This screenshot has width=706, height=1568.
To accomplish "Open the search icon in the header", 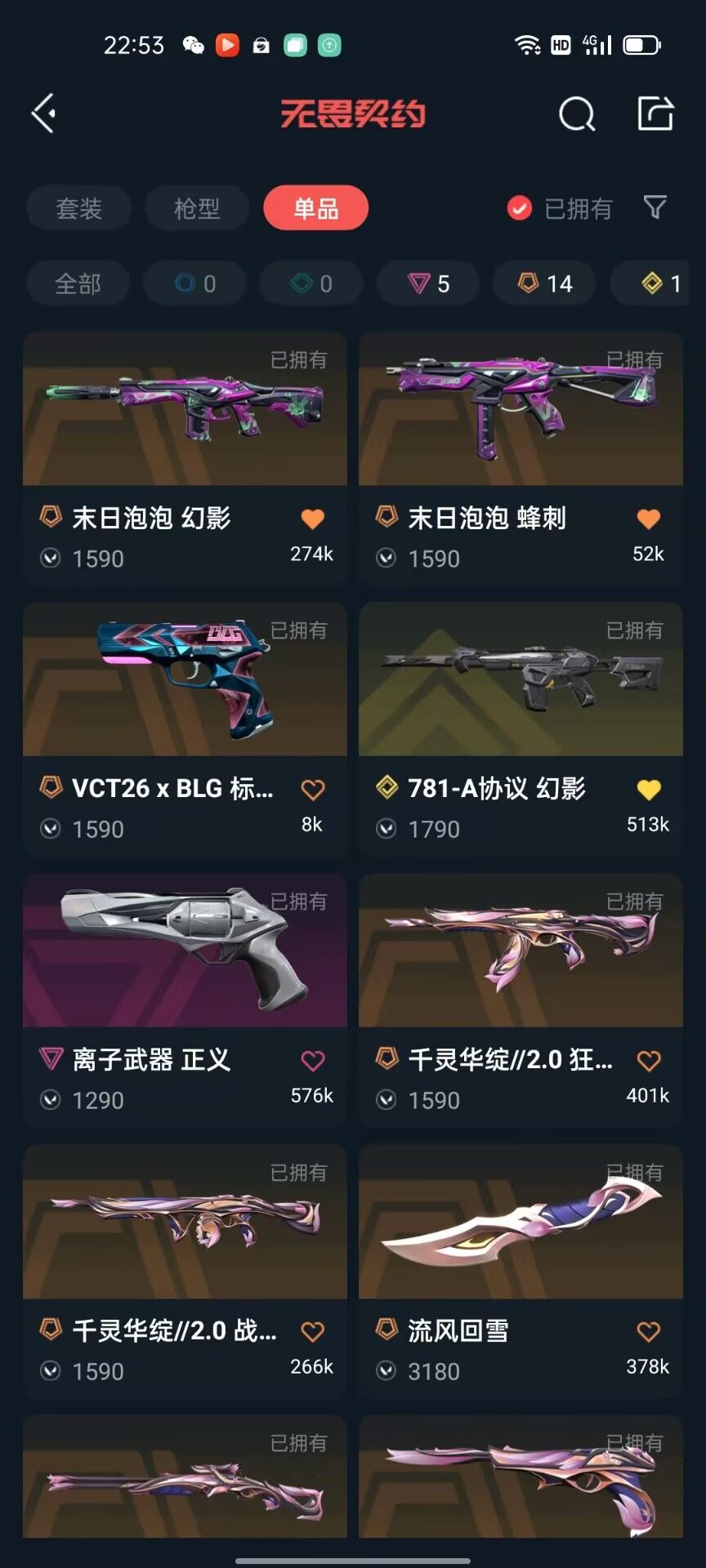I will (x=576, y=114).
